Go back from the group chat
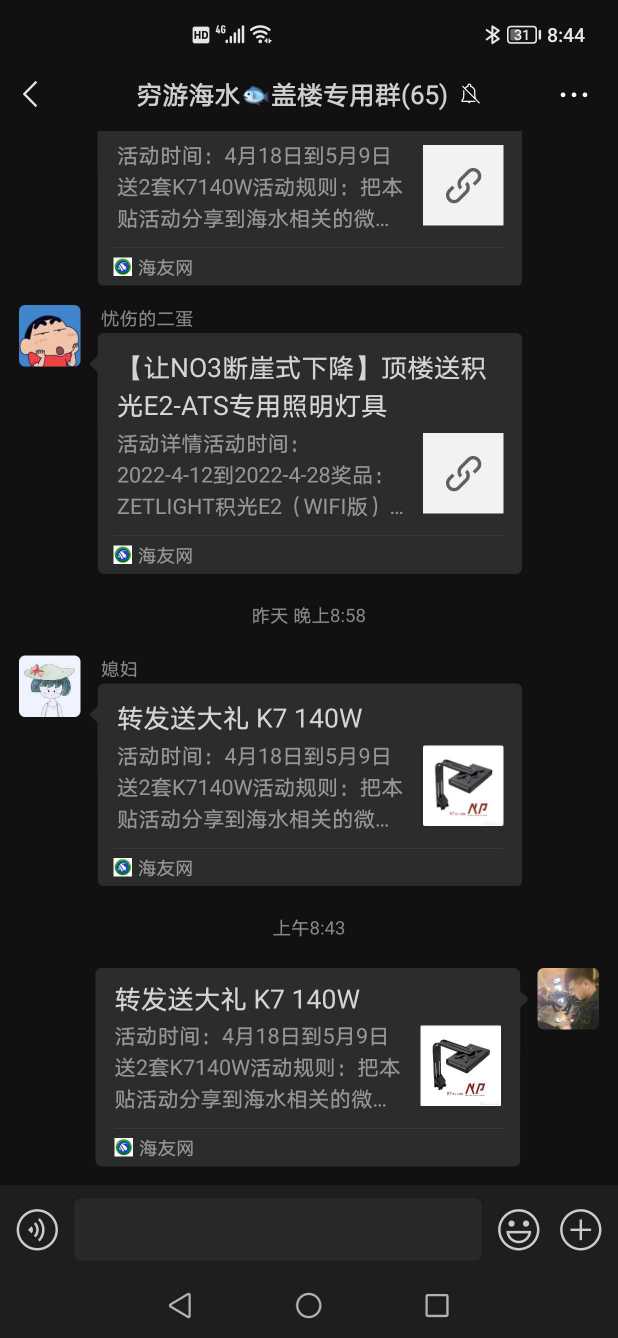 (30, 95)
